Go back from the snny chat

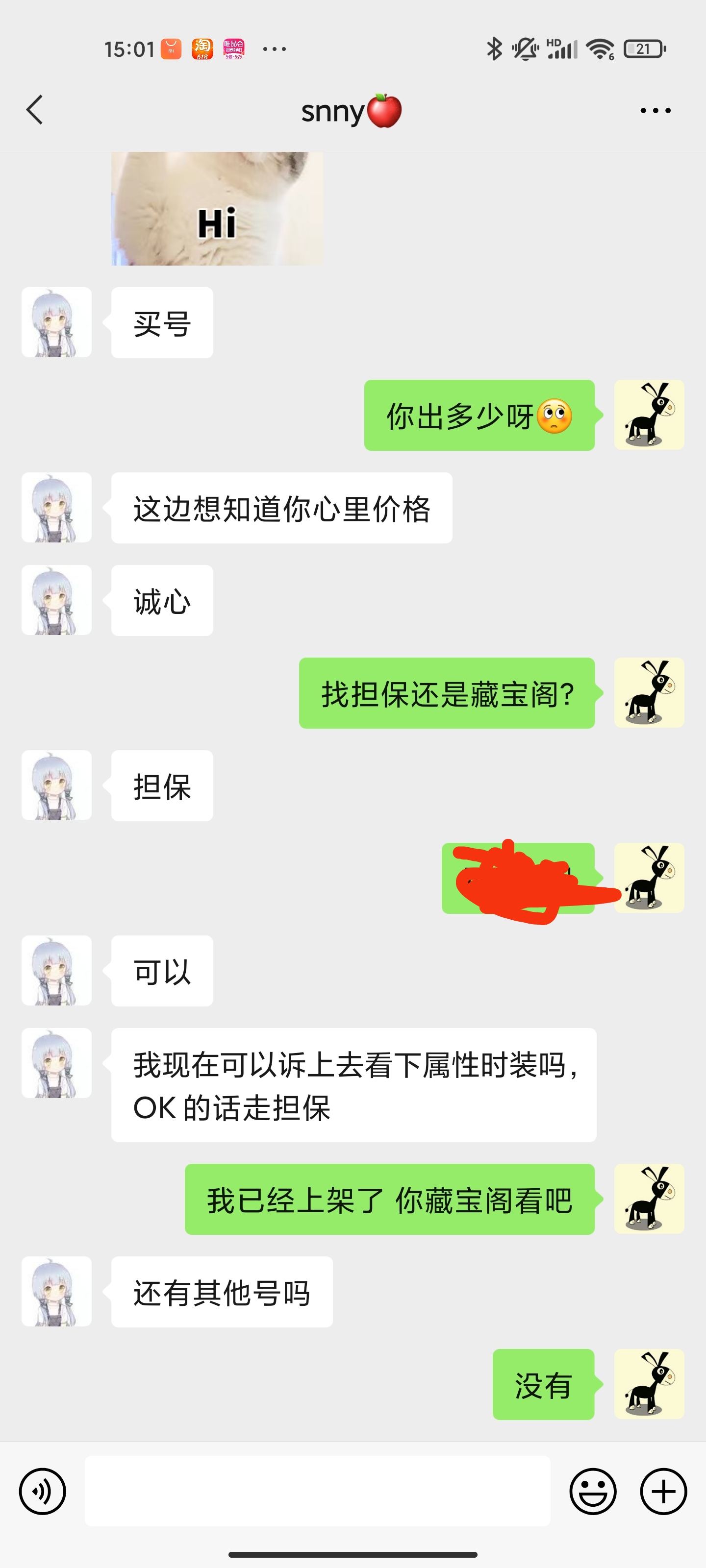(x=35, y=110)
